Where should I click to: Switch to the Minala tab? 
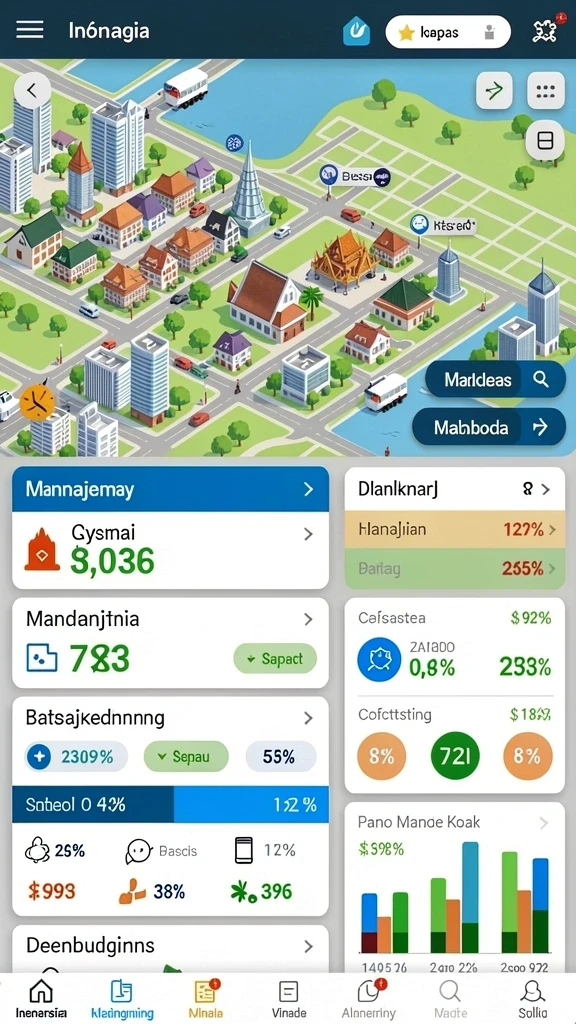point(206,999)
